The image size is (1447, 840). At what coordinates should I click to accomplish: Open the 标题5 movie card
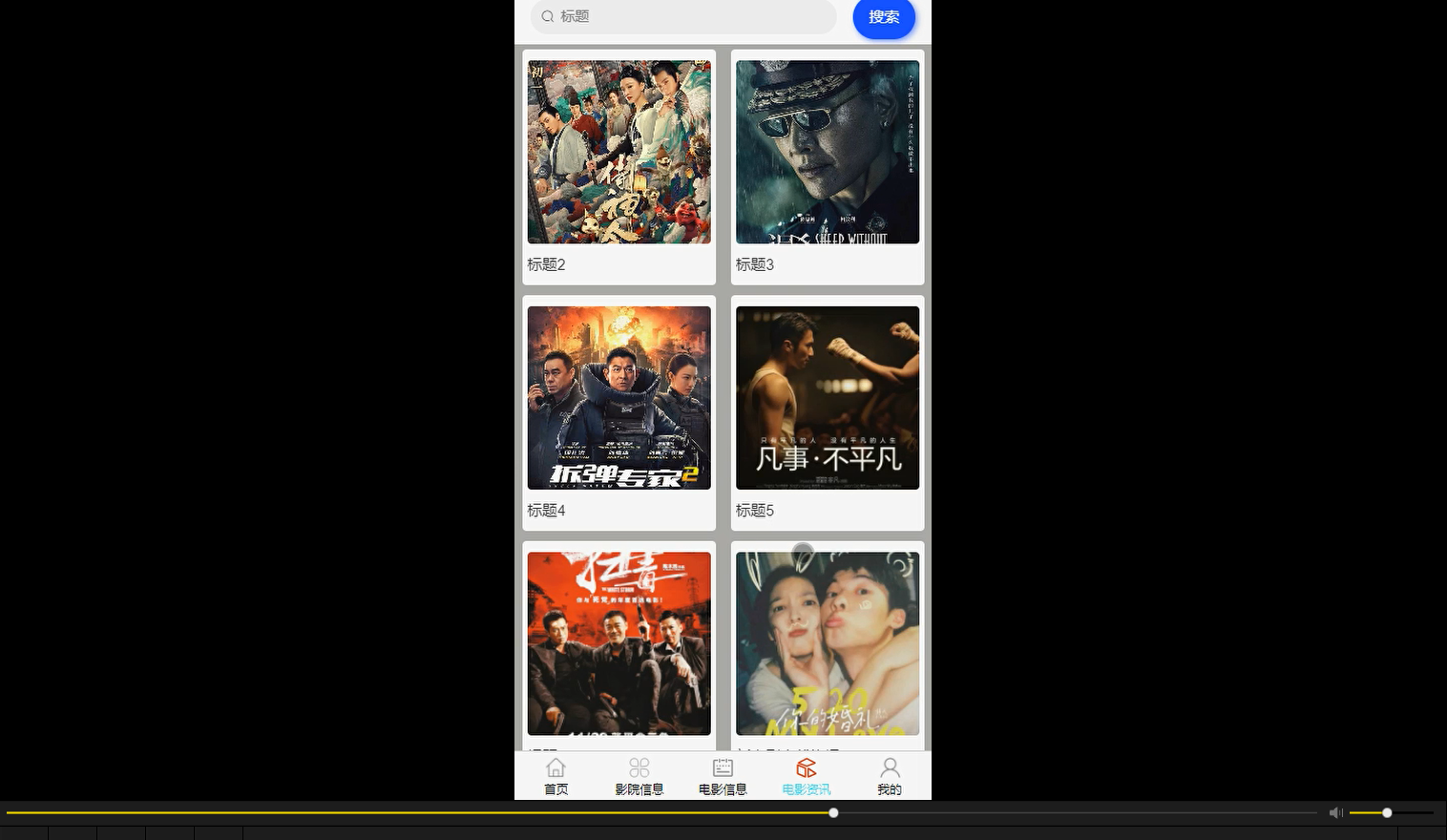click(827, 412)
